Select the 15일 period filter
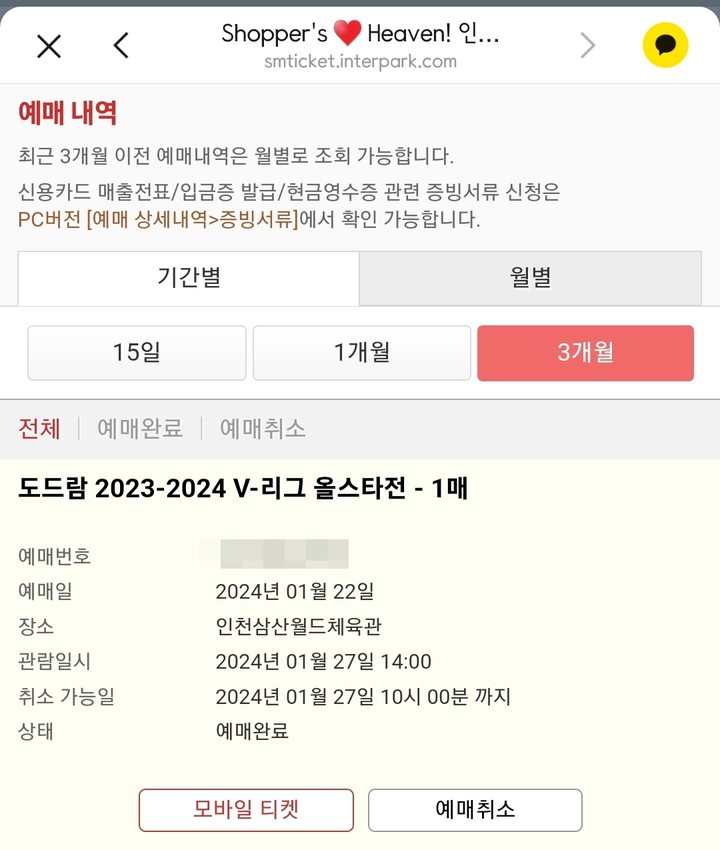This screenshot has height=850, width=720. pyautogui.click(x=136, y=352)
